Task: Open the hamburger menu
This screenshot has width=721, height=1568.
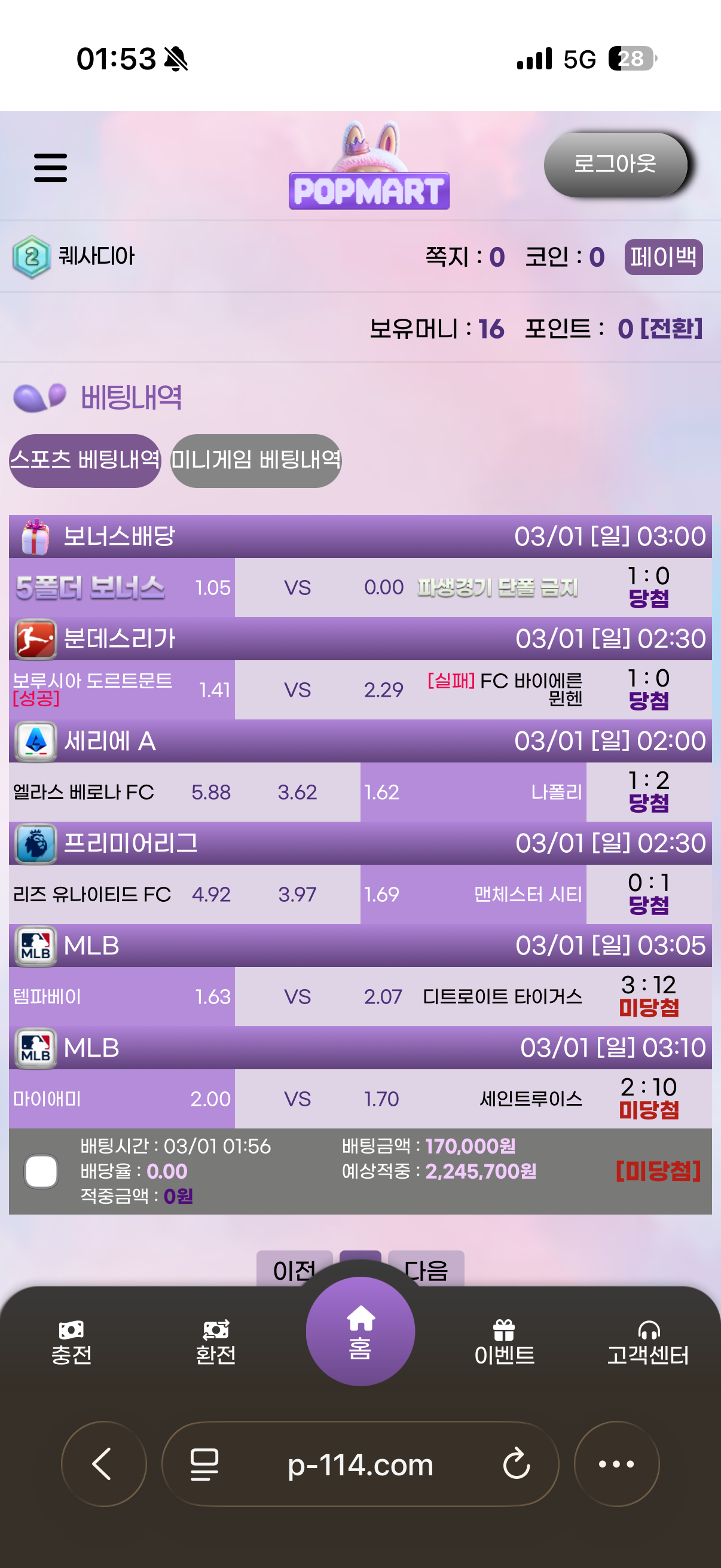Action: click(x=50, y=167)
